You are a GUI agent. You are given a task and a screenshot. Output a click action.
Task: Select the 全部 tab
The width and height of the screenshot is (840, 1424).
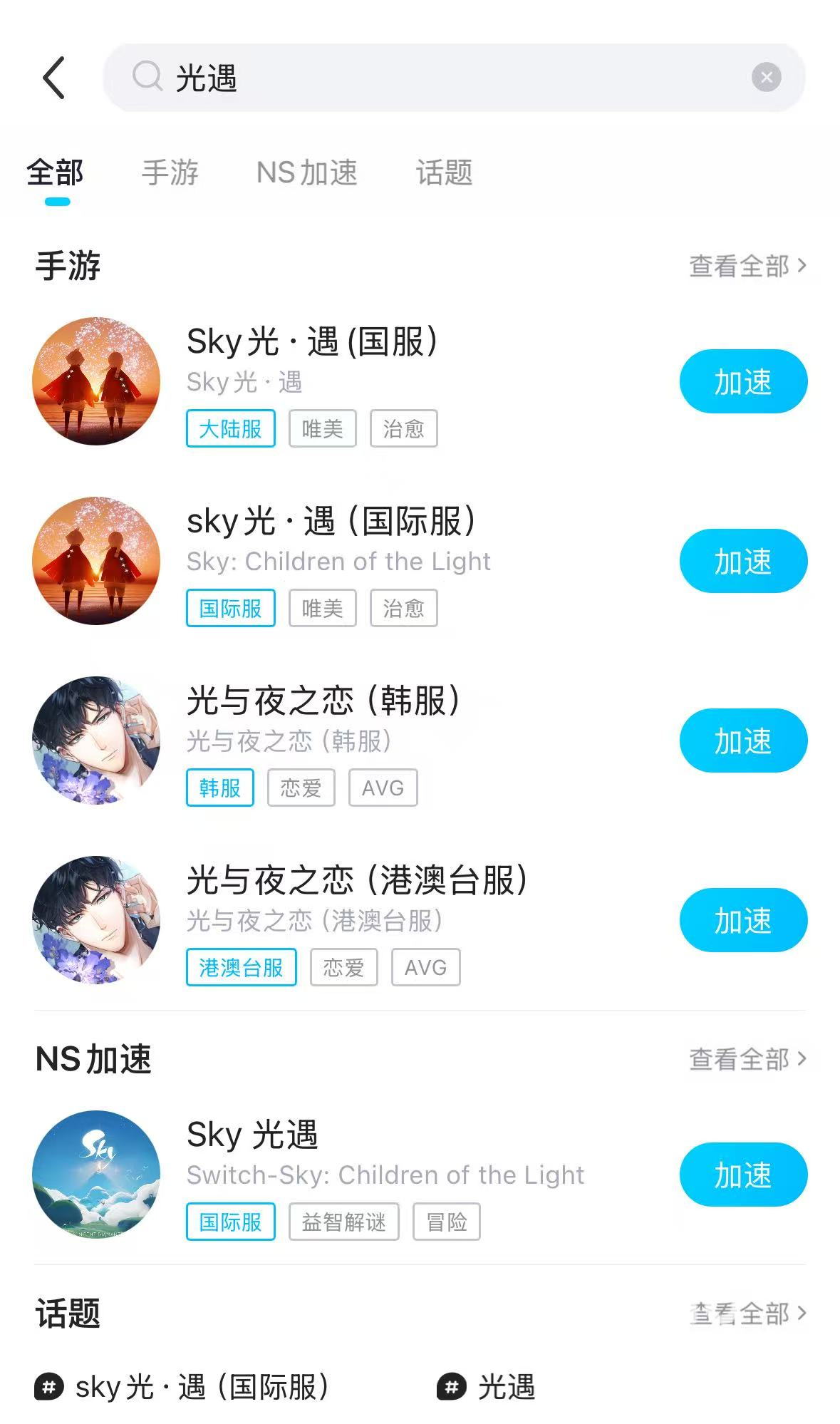pyautogui.click(x=56, y=173)
